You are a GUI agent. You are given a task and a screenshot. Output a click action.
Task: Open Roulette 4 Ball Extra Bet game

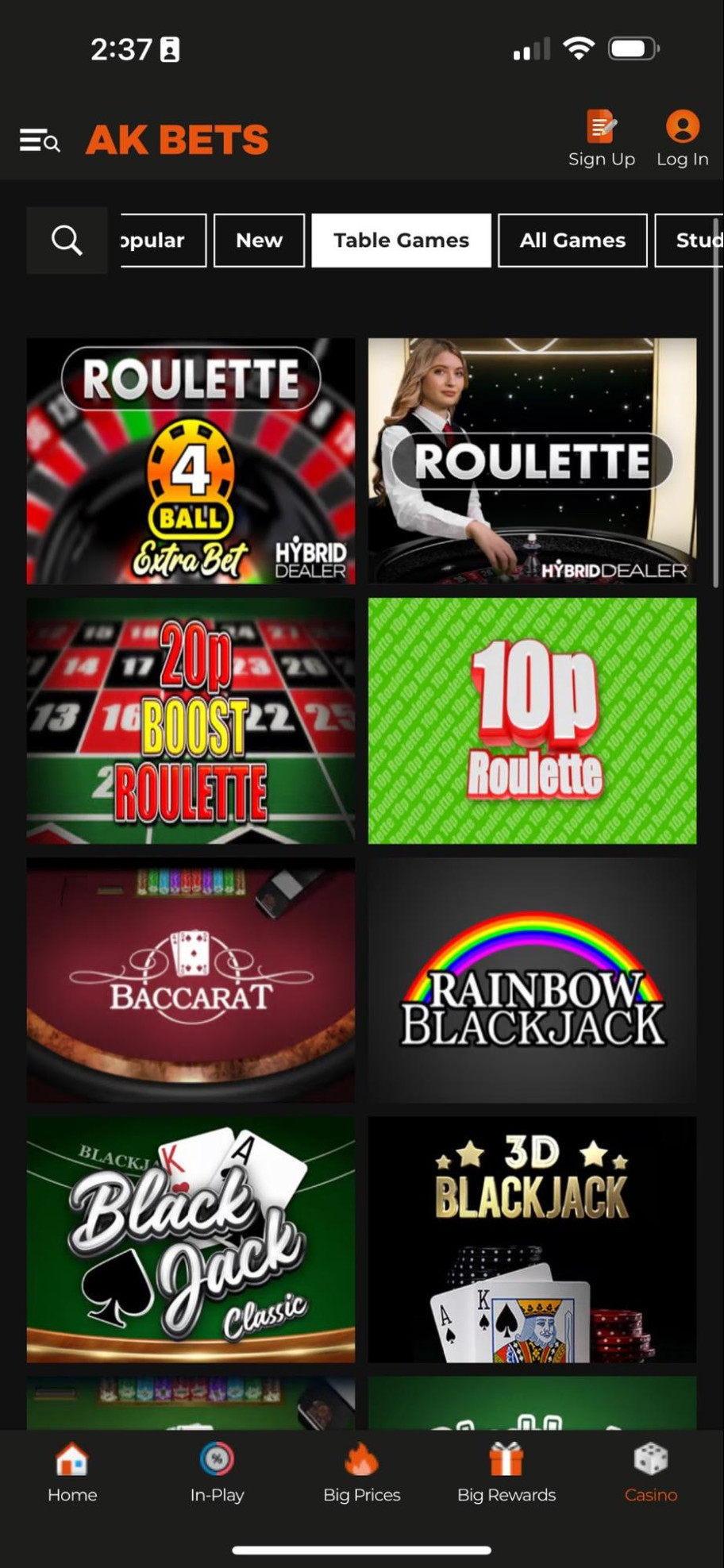pyautogui.click(x=191, y=461)
